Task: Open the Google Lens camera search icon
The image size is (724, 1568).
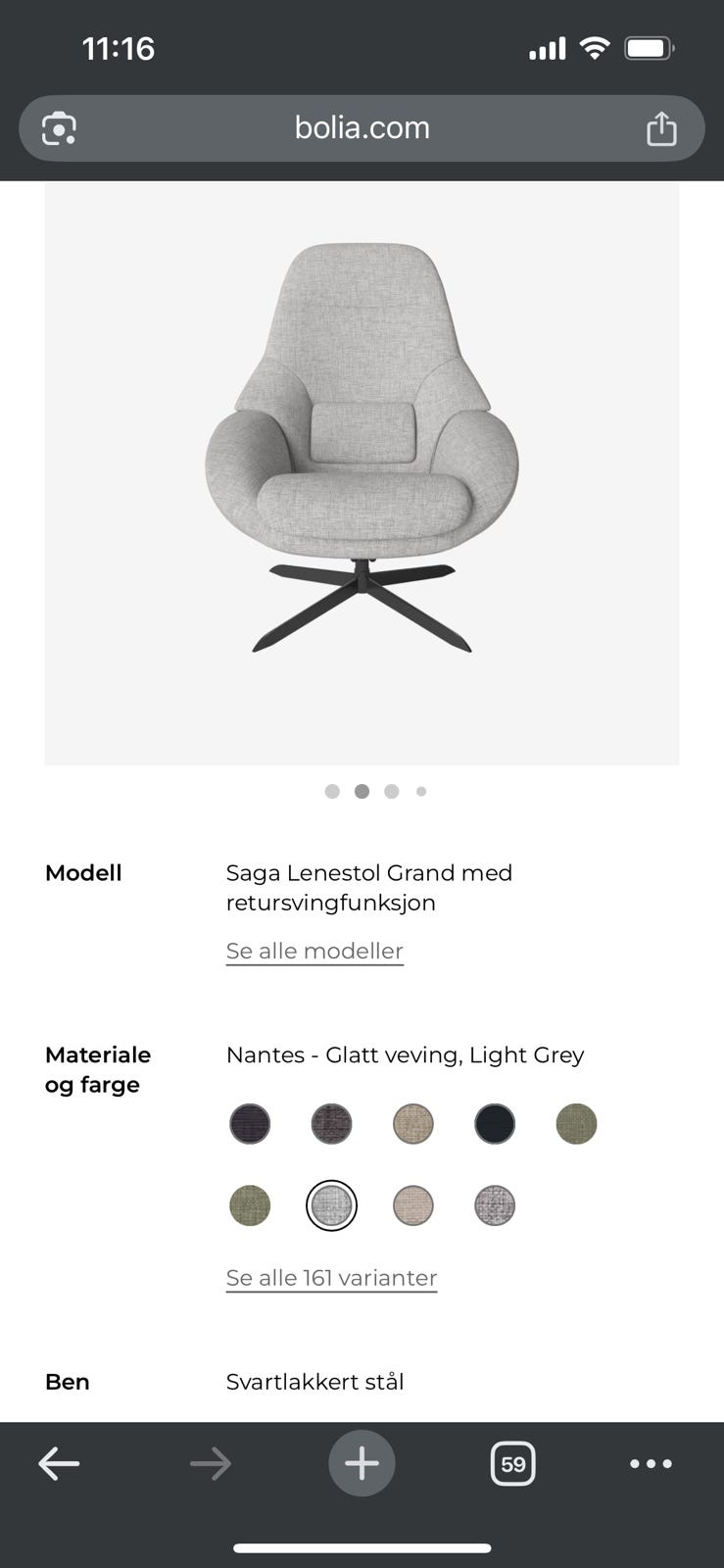Action: pyautogui.click(x=59, y=128)
